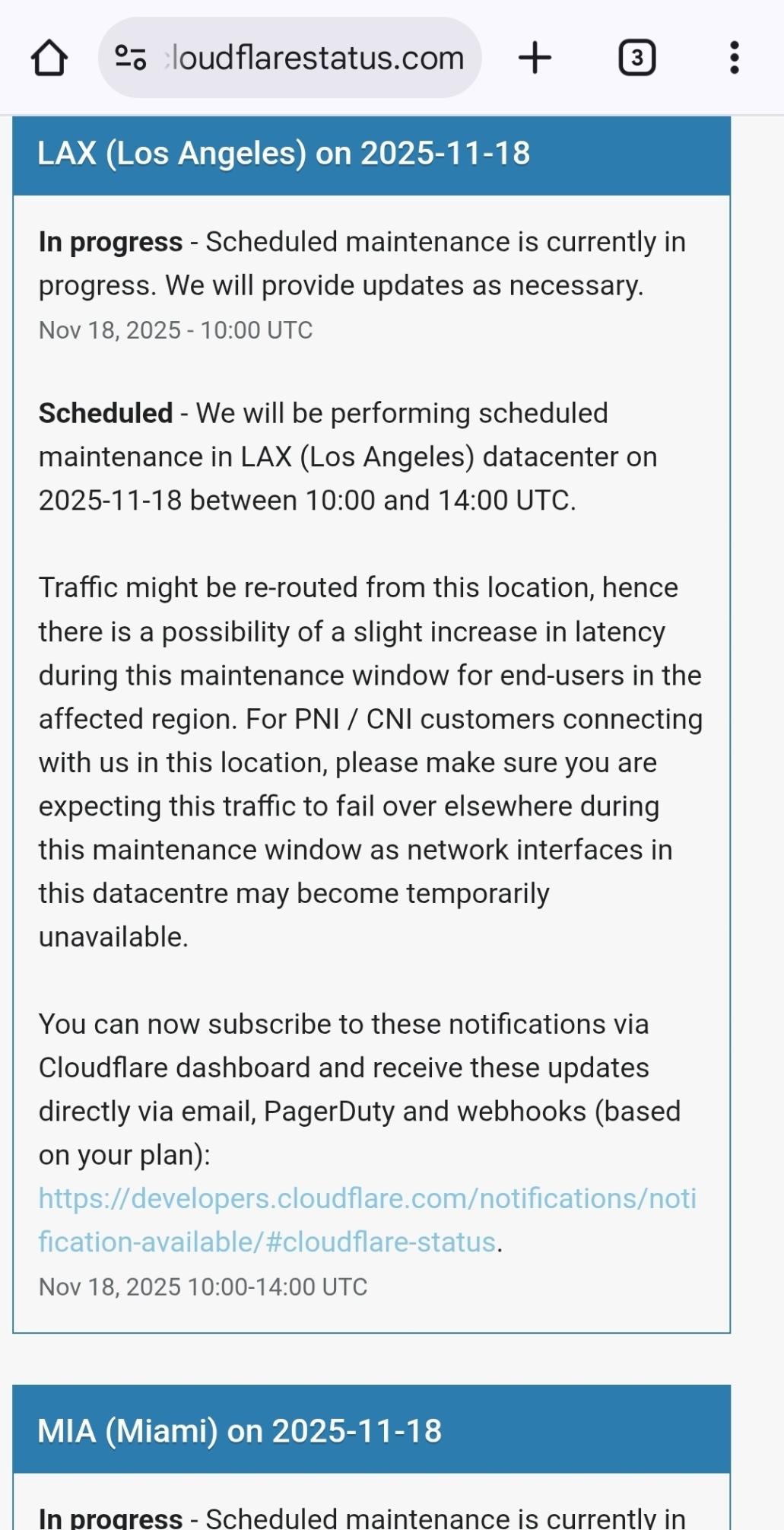784x1530 pixels.
Task: Open the browser overflow menu
Action: pyautogui.click(x=734, y=58)
